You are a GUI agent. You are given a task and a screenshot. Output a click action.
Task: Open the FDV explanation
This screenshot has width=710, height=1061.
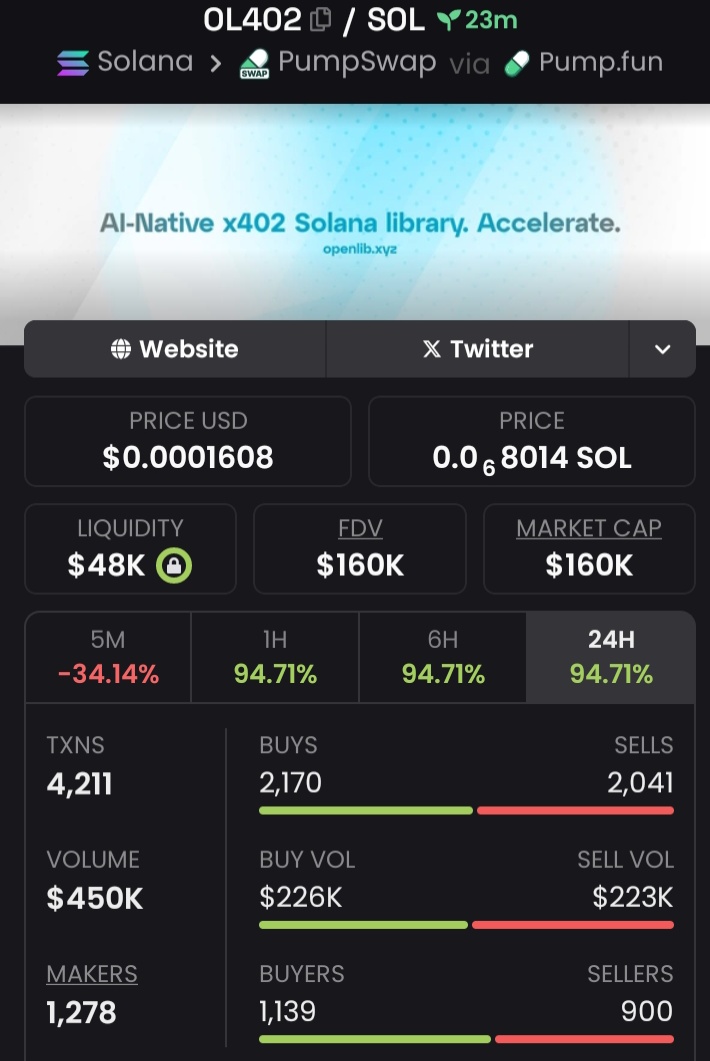tap(360, 528)
